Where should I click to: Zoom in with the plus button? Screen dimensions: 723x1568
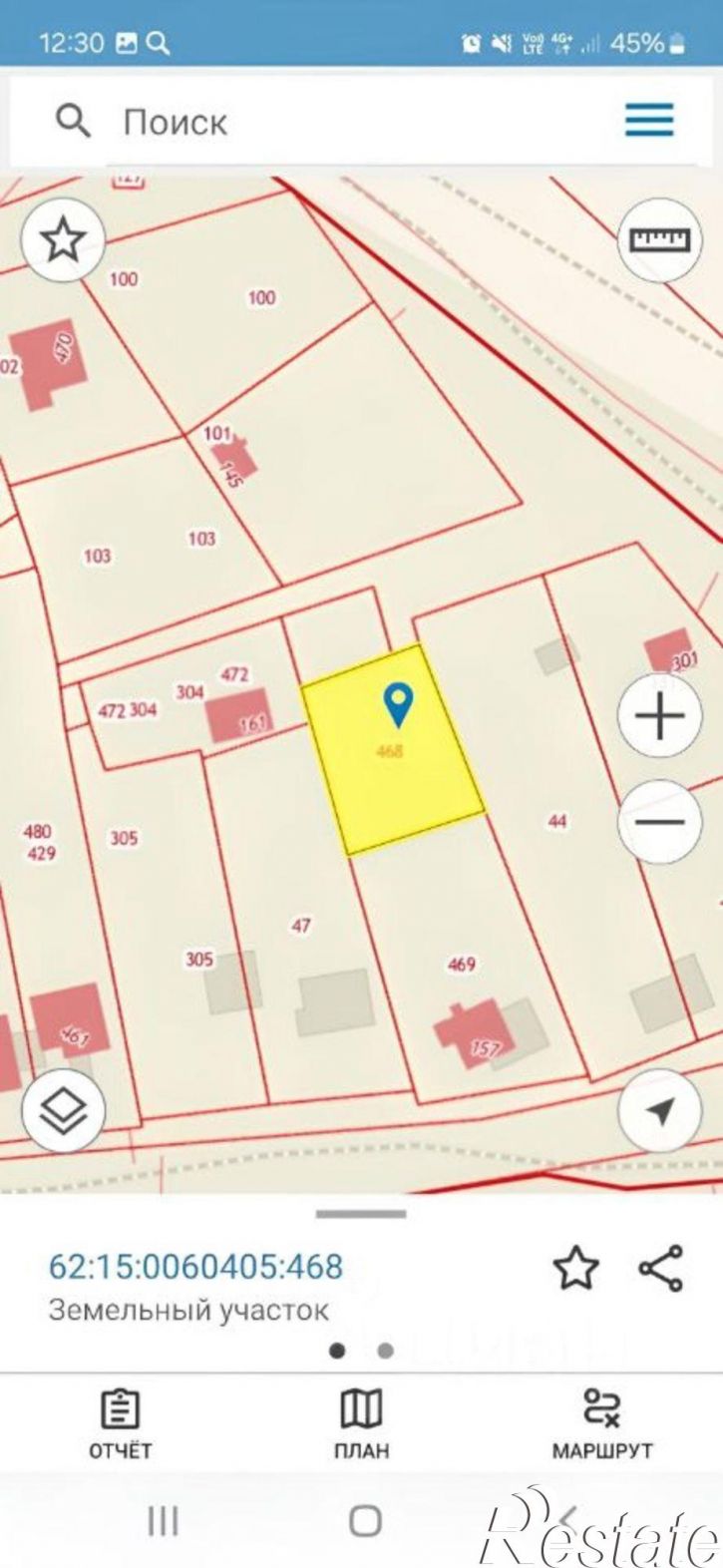pyautogui.click(x=659, y=716)
